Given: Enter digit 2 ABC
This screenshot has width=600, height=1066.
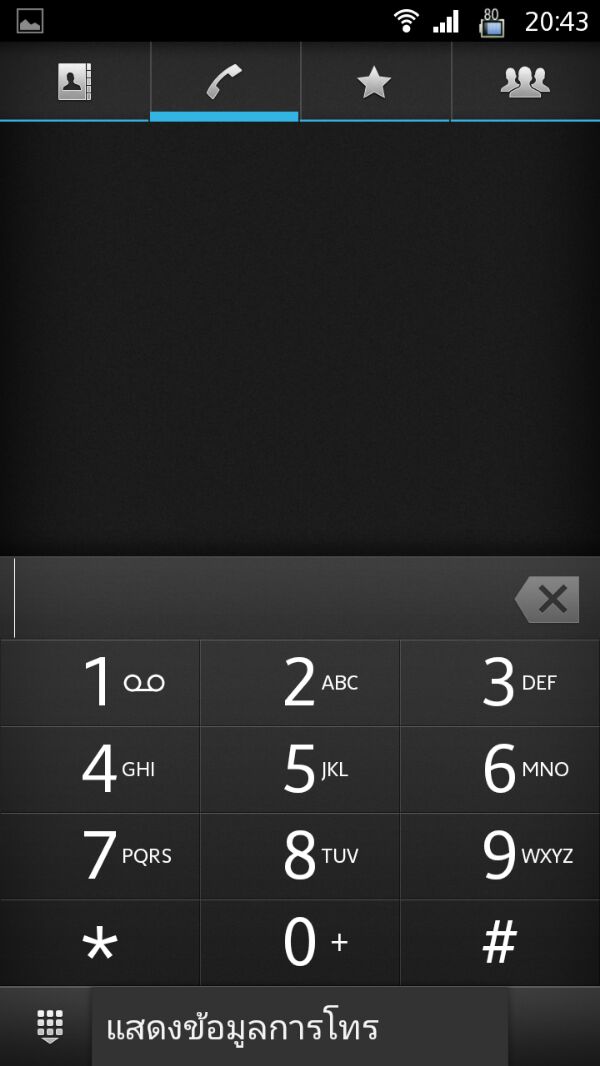Looking at the screenshot, I should click(300, 683).
